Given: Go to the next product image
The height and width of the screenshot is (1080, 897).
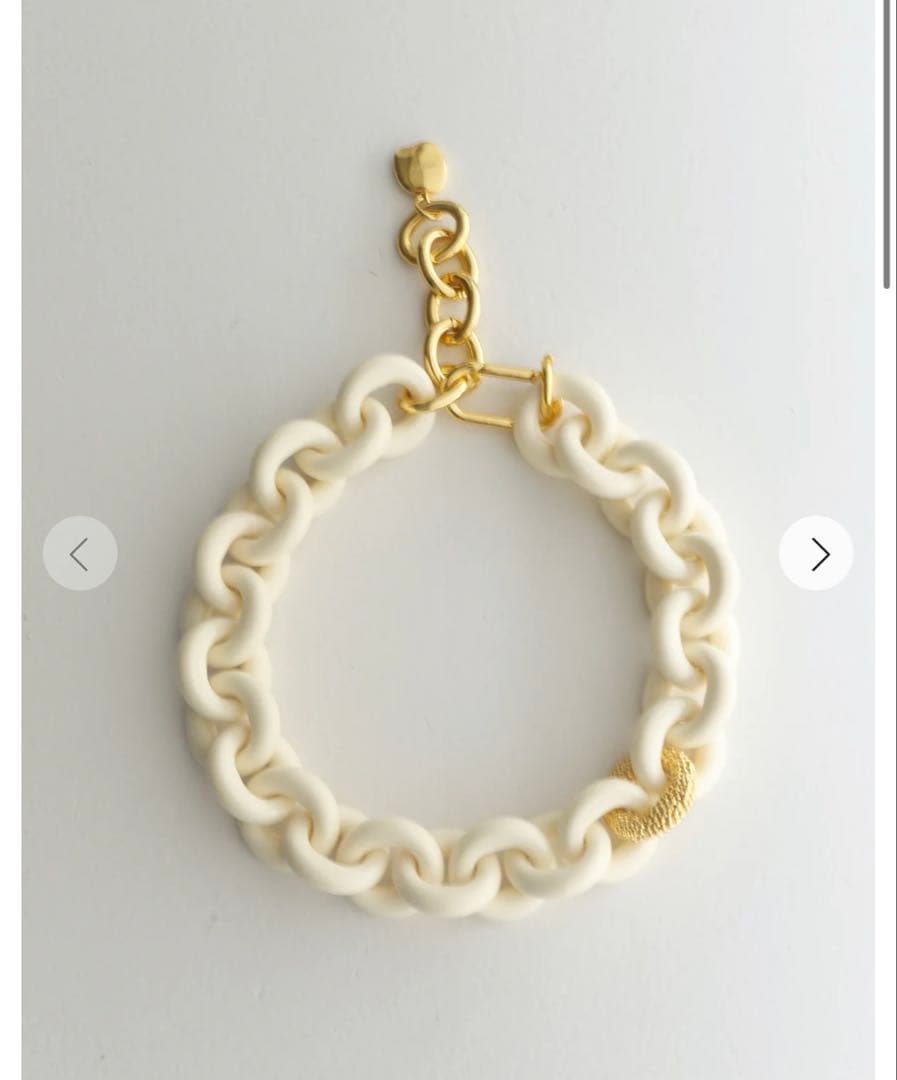Looking at the screenshot, I should pos(816,553).
